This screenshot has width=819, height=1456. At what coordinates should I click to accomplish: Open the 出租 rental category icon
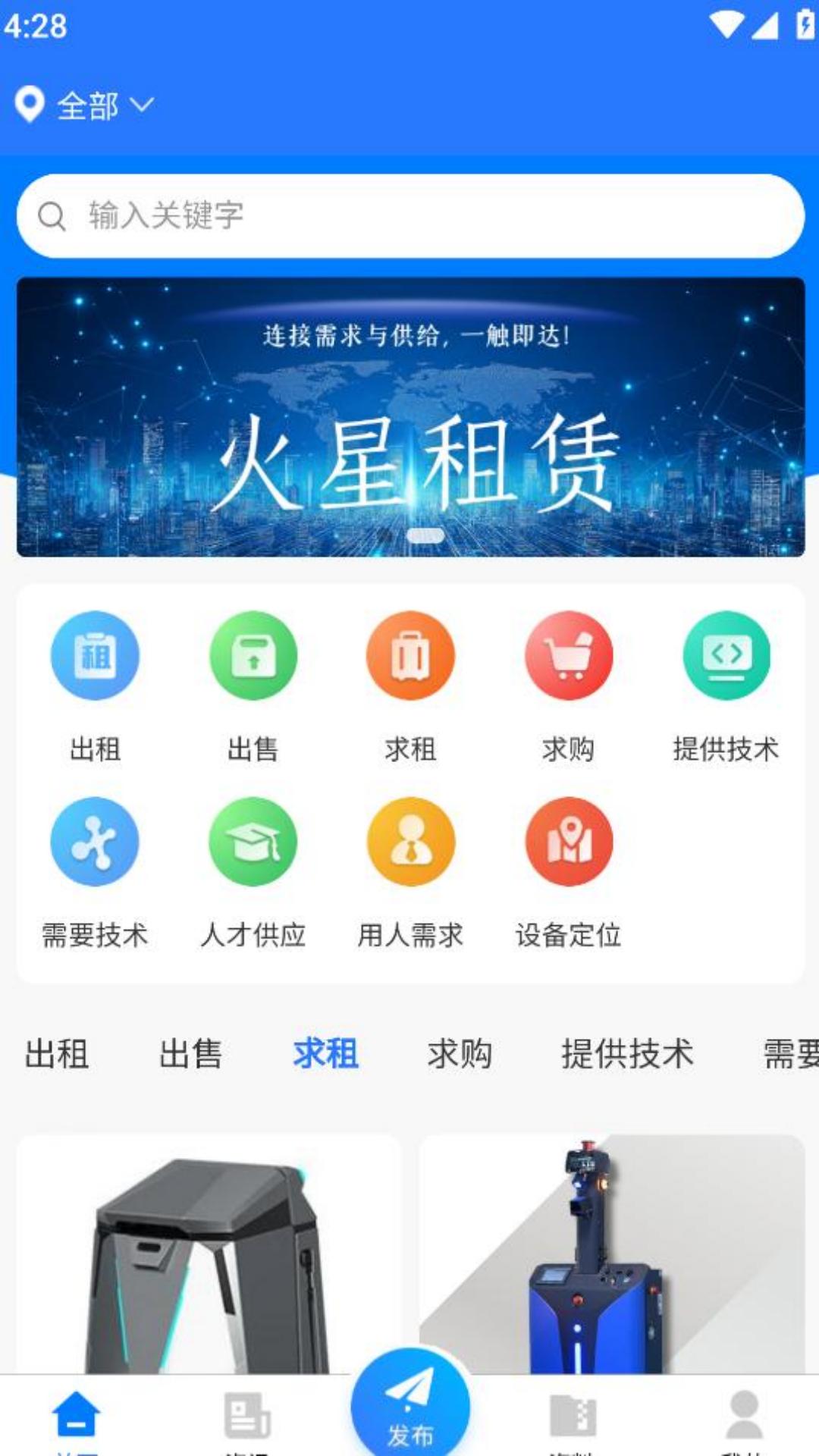pos(95,657)
